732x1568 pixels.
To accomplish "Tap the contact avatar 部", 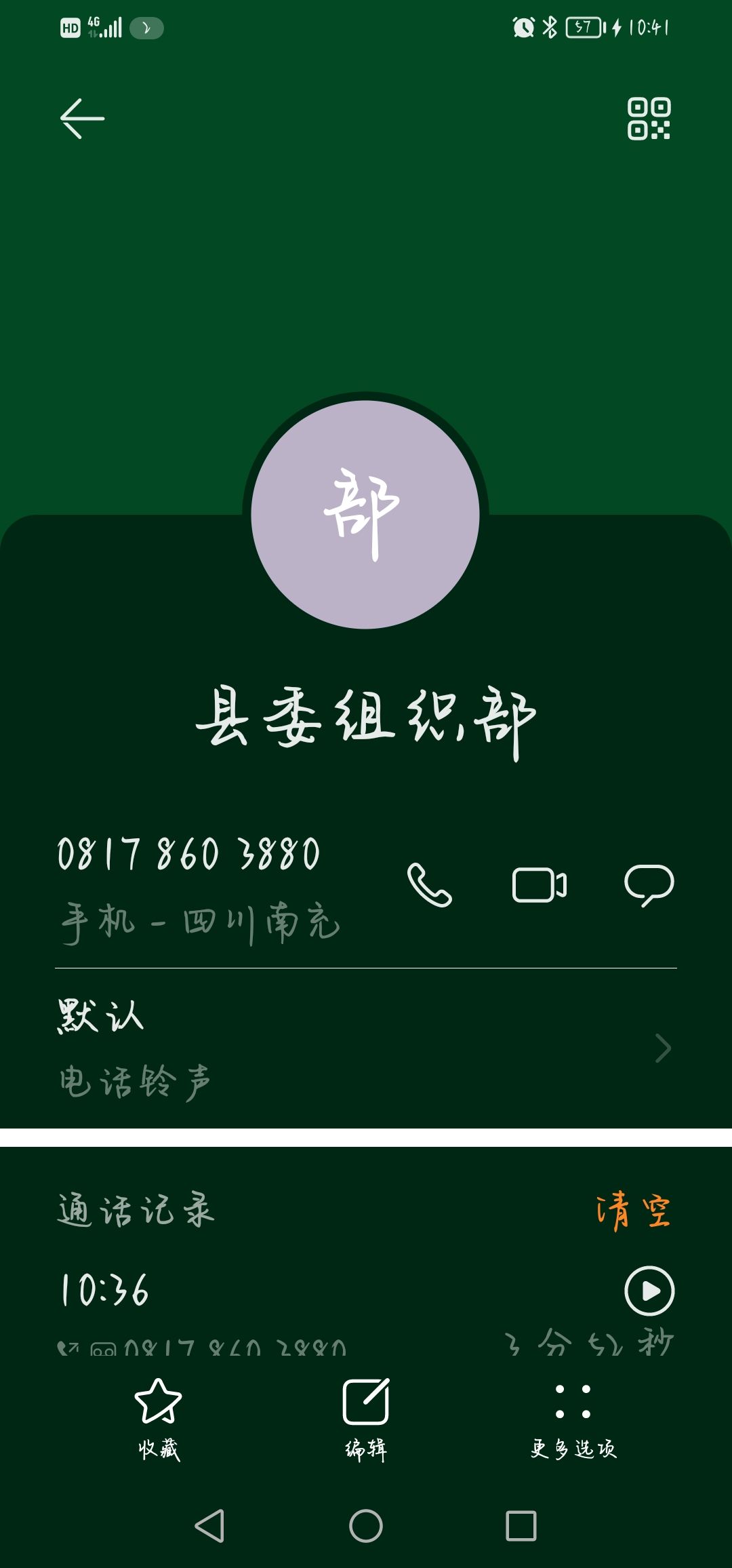I will [x=365, y=515].
